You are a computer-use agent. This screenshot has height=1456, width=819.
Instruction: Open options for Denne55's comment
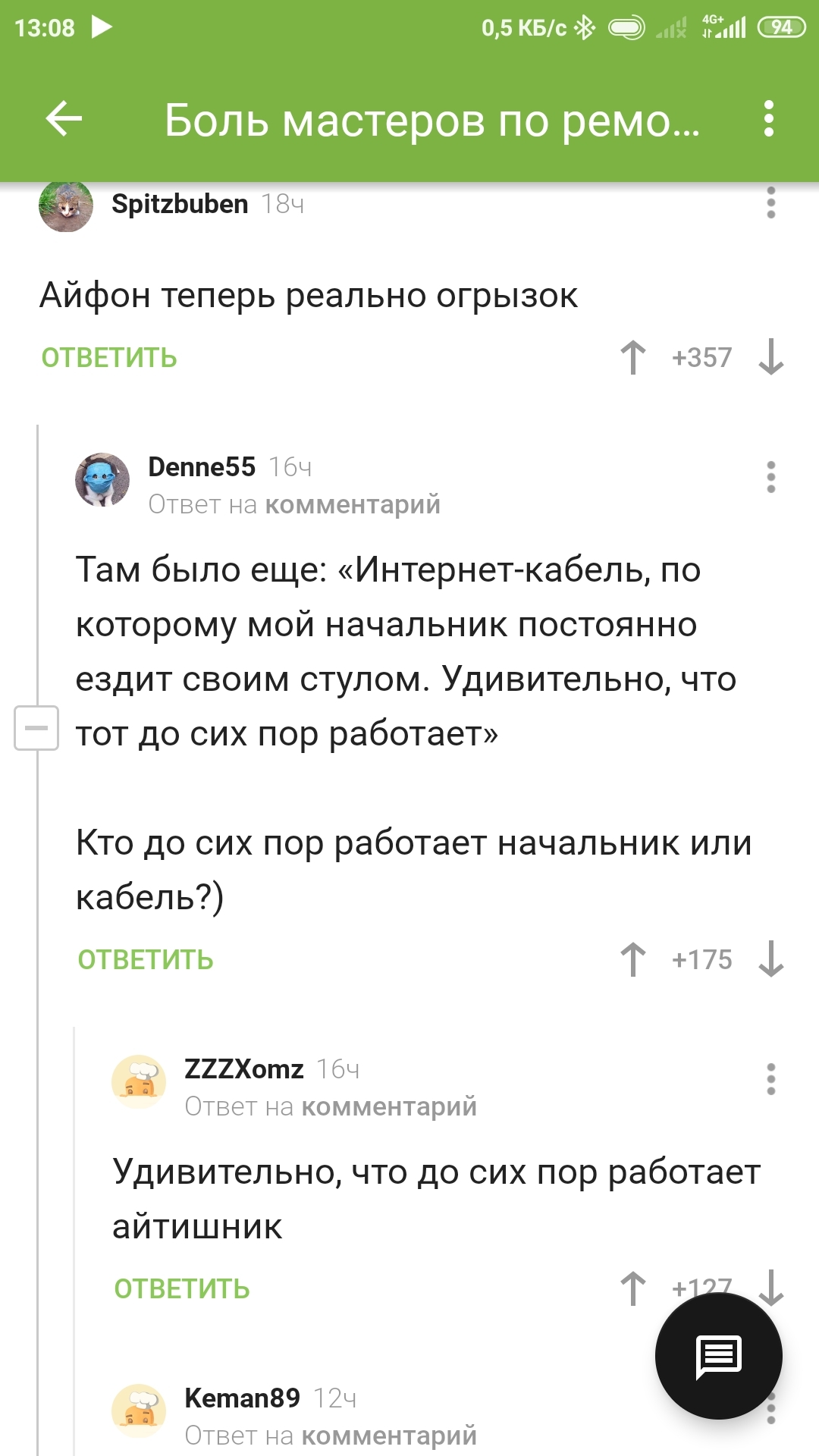[770, 478]
